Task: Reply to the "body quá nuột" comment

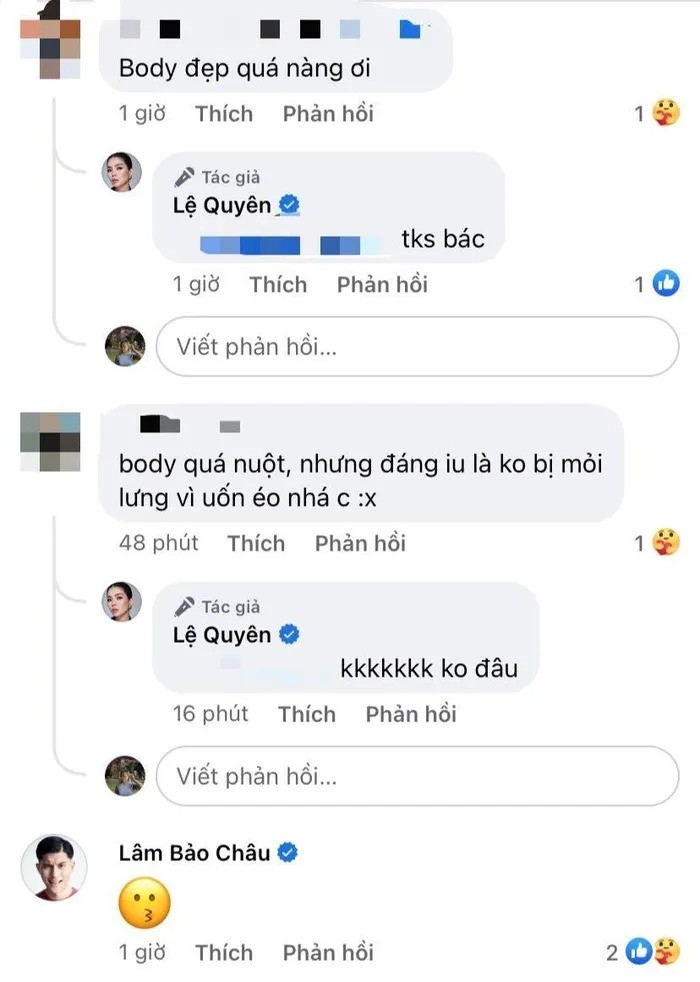Action: pos(360,543)
